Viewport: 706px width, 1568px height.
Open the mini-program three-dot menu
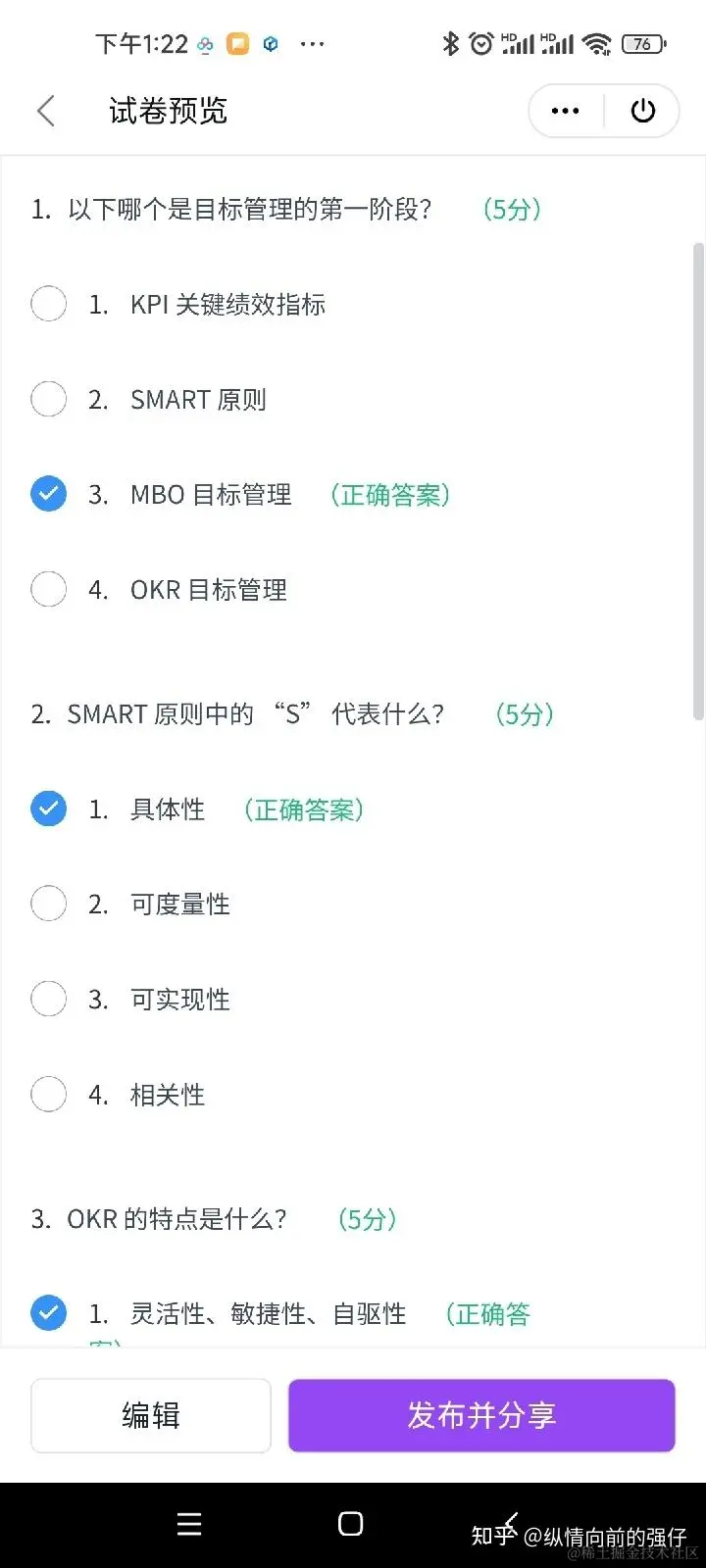click(566, 111)
